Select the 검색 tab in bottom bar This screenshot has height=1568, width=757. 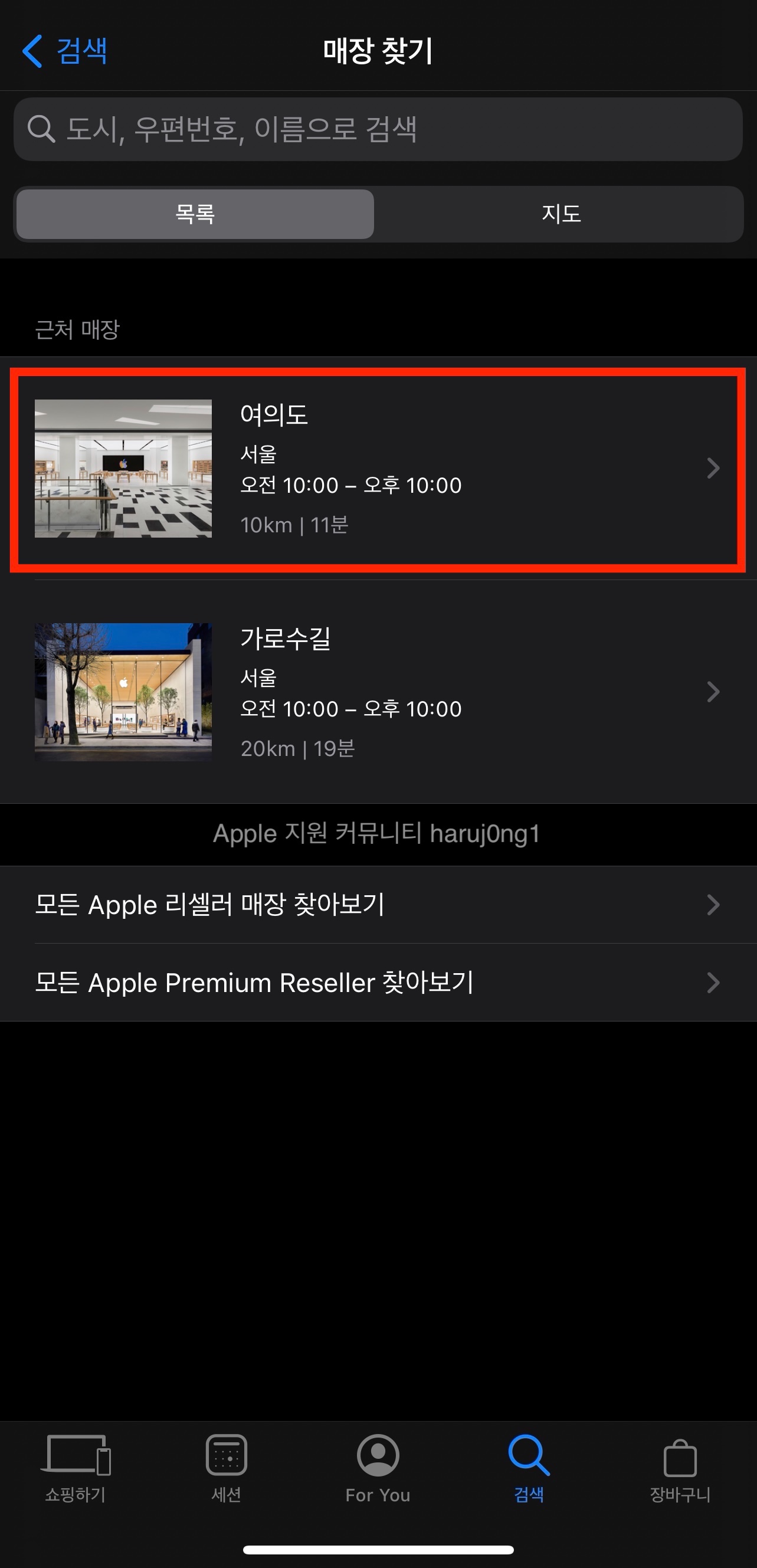529,1468
